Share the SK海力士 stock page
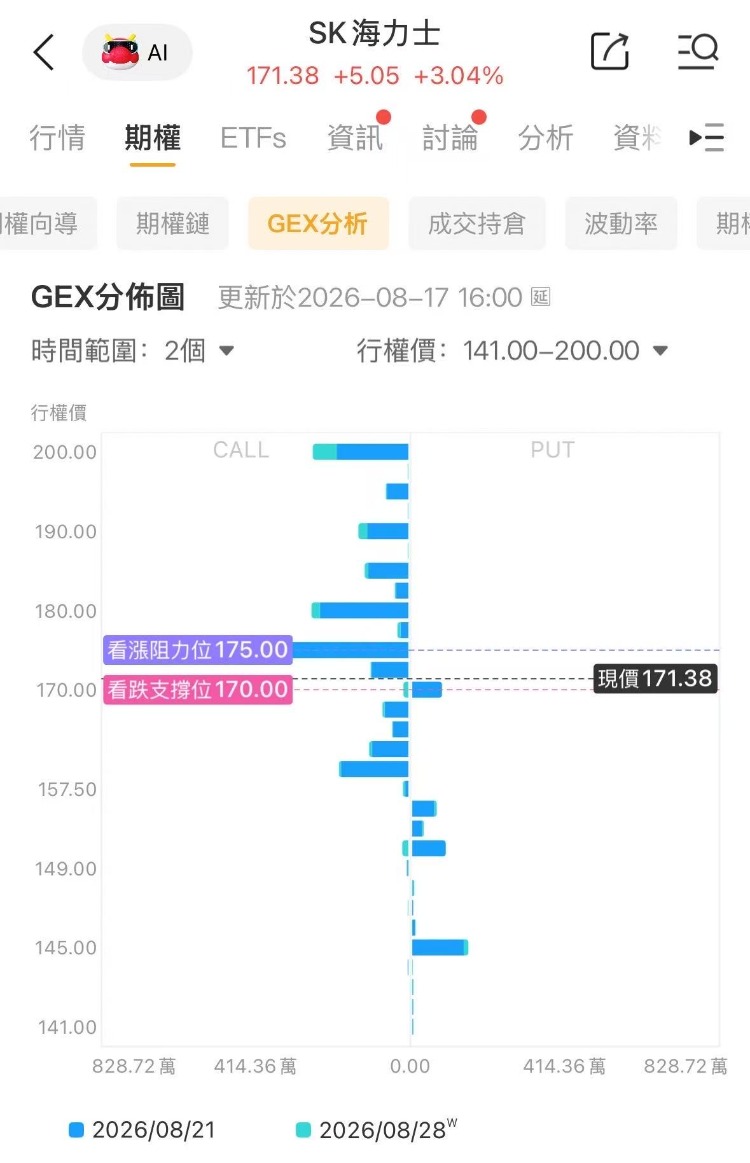 point(610,51)
